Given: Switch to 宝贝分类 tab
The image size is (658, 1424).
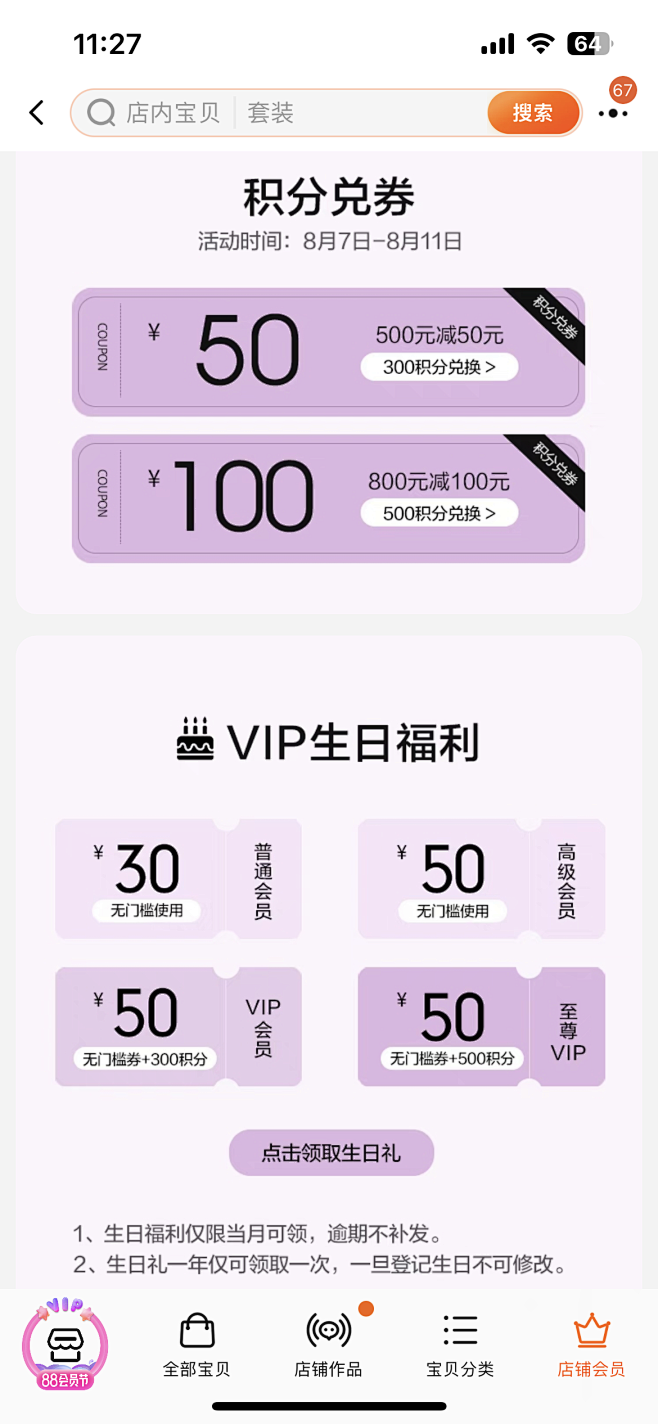Looking at the screenshot, I should (x=460, y=1345).
